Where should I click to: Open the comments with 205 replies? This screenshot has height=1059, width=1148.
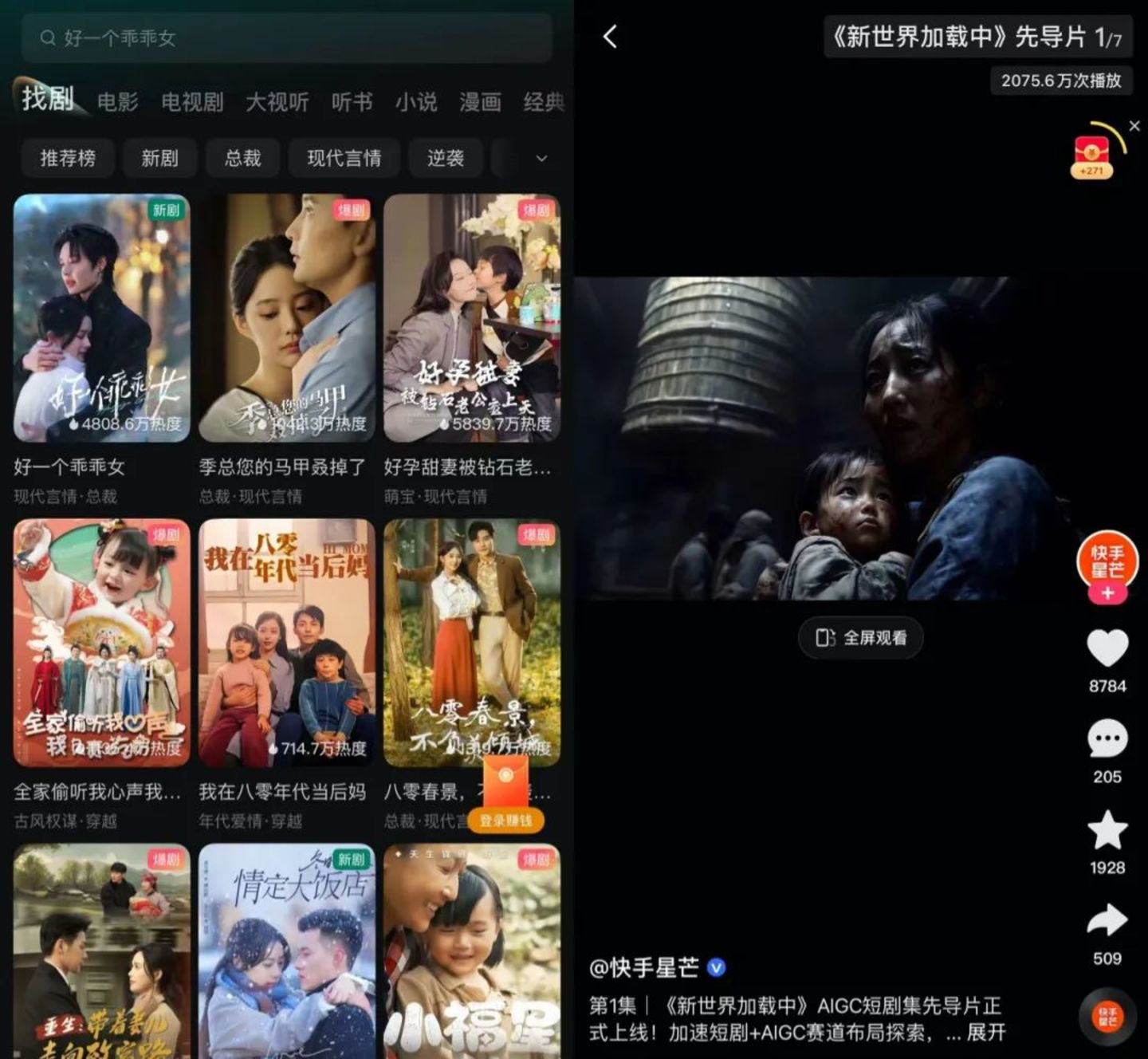click(1107, 739)
